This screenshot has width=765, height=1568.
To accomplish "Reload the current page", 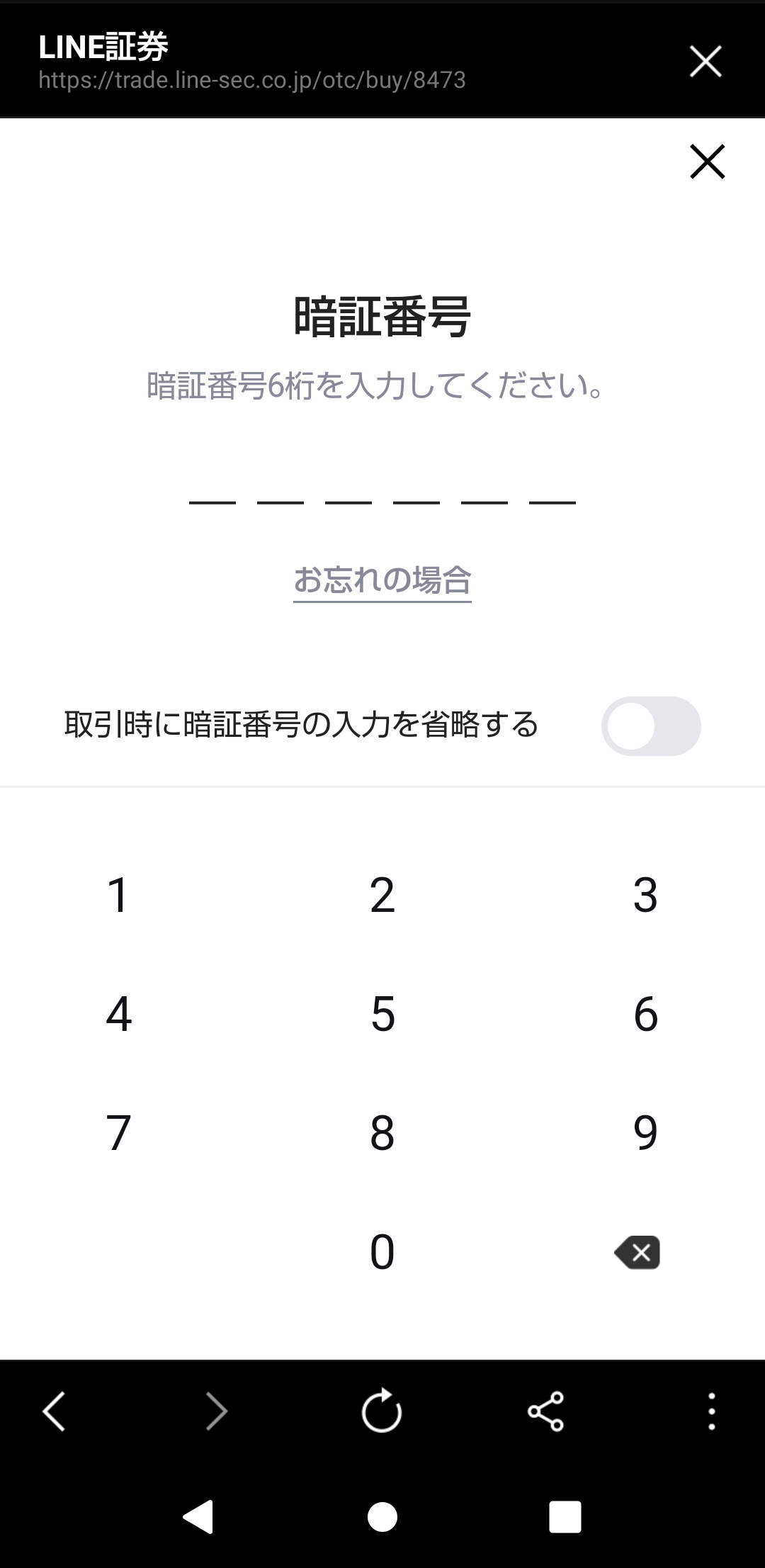I will coord(382,1411).
